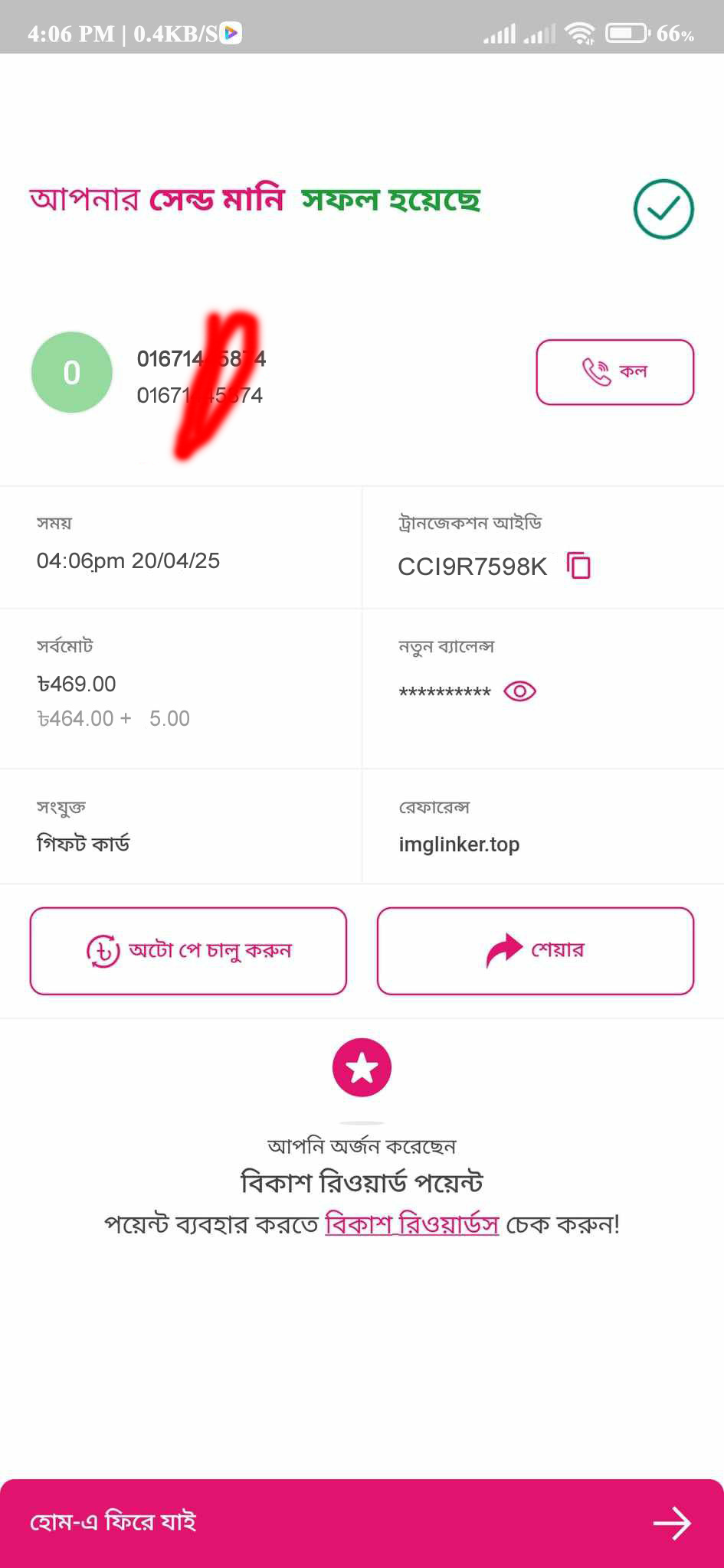Share the receipt using শেয়ার button
The image size is (724, 1568).
coord(535,951)
